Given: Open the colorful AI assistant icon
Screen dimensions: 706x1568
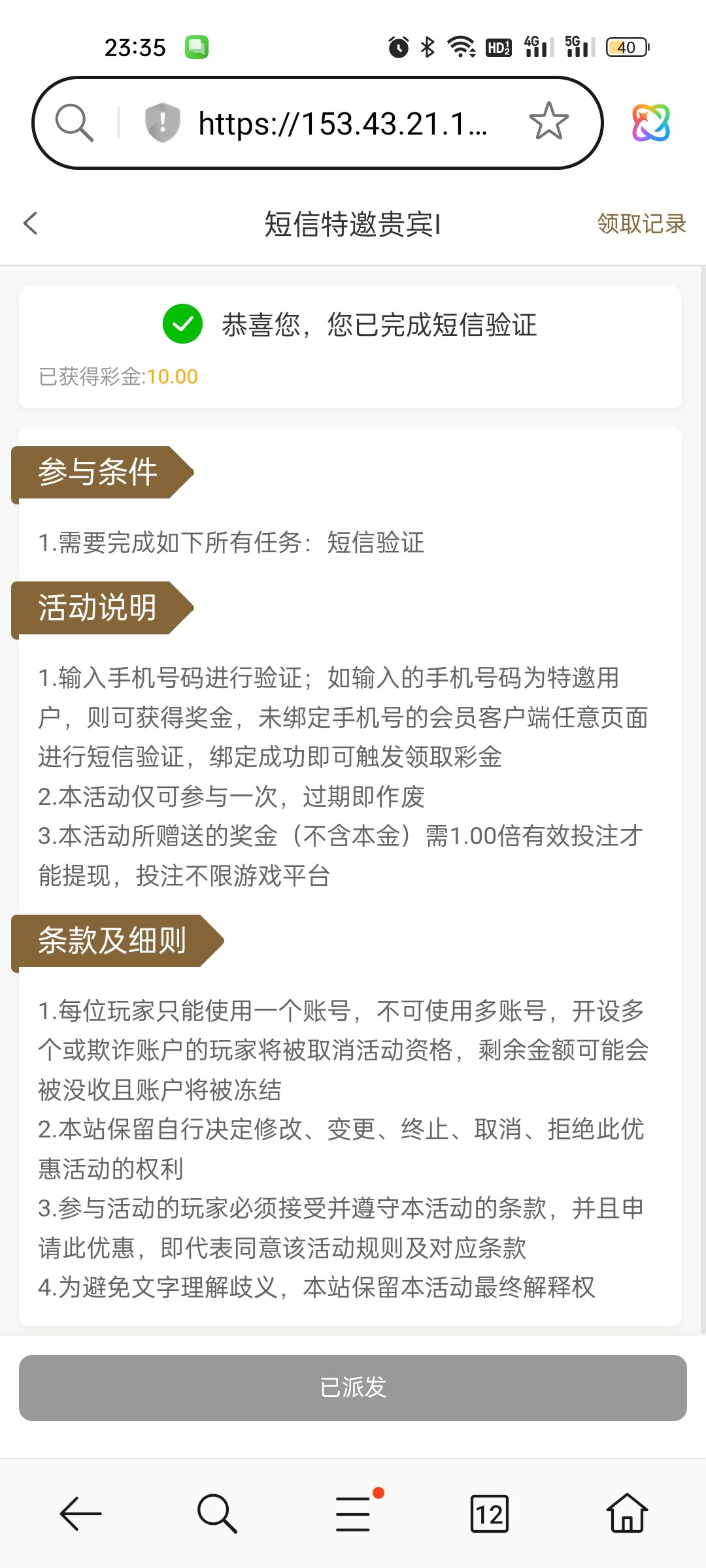Looking at the screenshot, I should click(650, 123).
